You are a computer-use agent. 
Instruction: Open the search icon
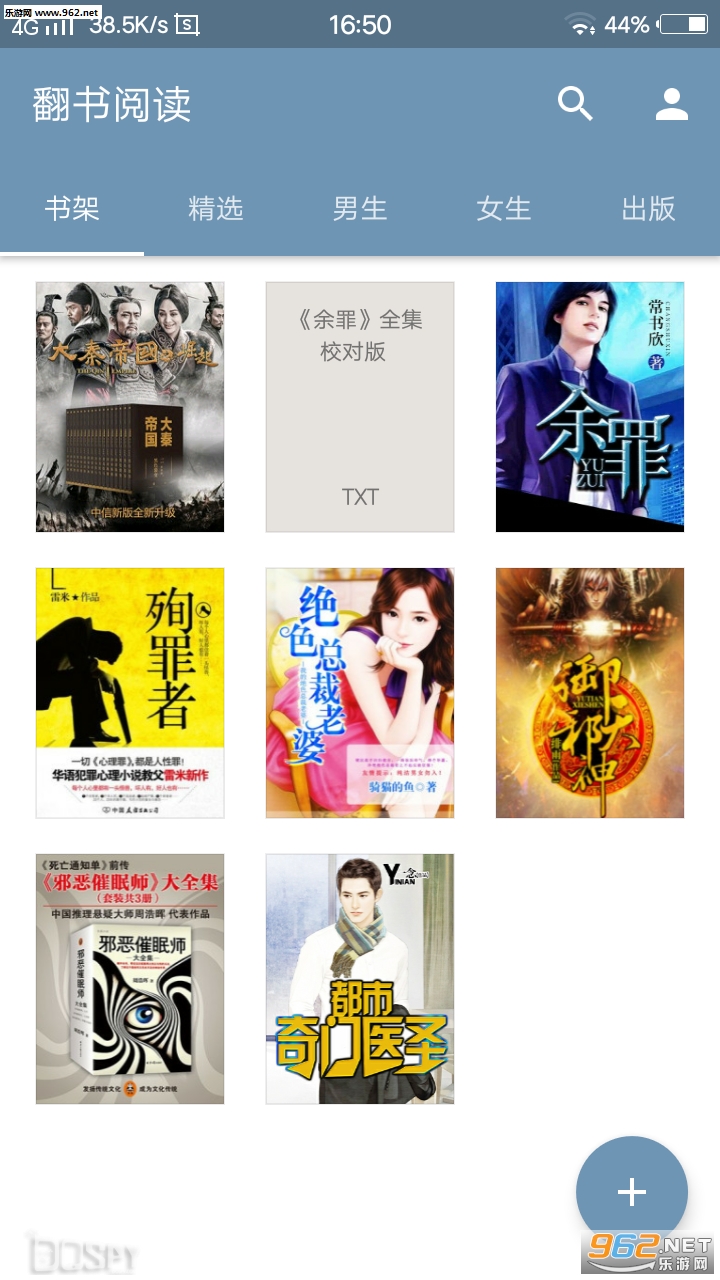tap(575, 104)
